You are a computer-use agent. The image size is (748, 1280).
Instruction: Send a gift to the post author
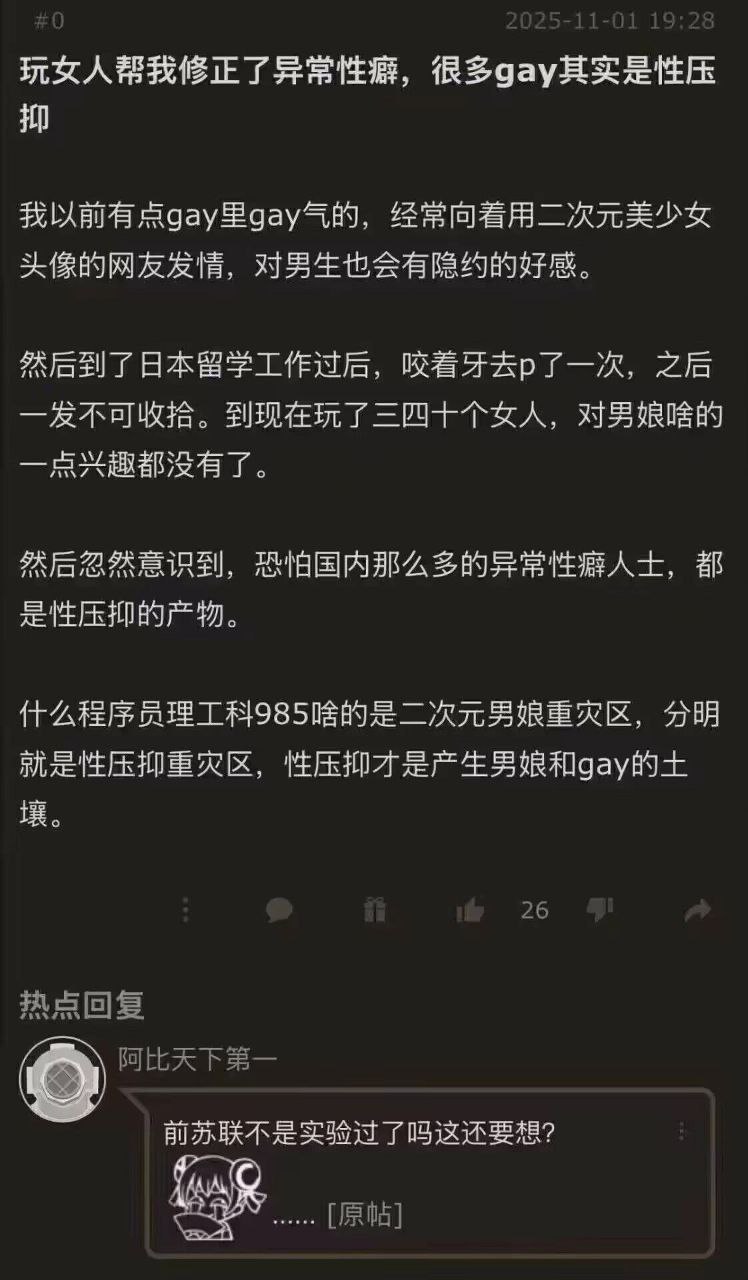tap(374, 909)
